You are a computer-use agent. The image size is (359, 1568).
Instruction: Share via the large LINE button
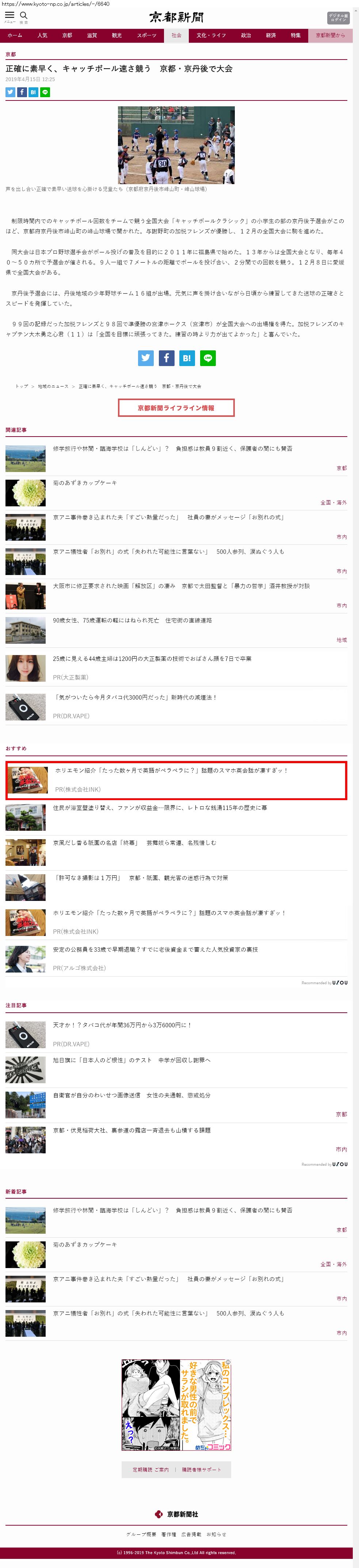(208, 358)
